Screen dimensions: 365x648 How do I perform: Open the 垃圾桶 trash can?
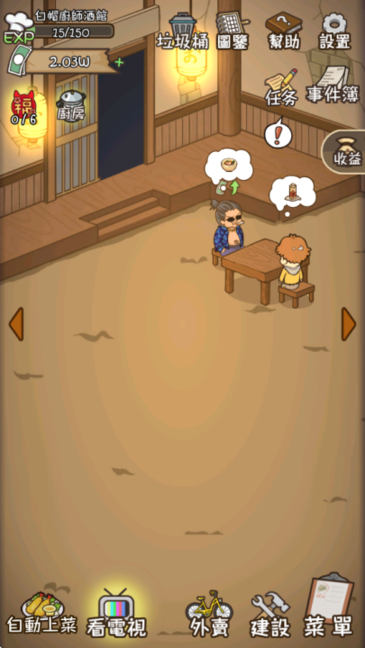(x=183, y=31)
